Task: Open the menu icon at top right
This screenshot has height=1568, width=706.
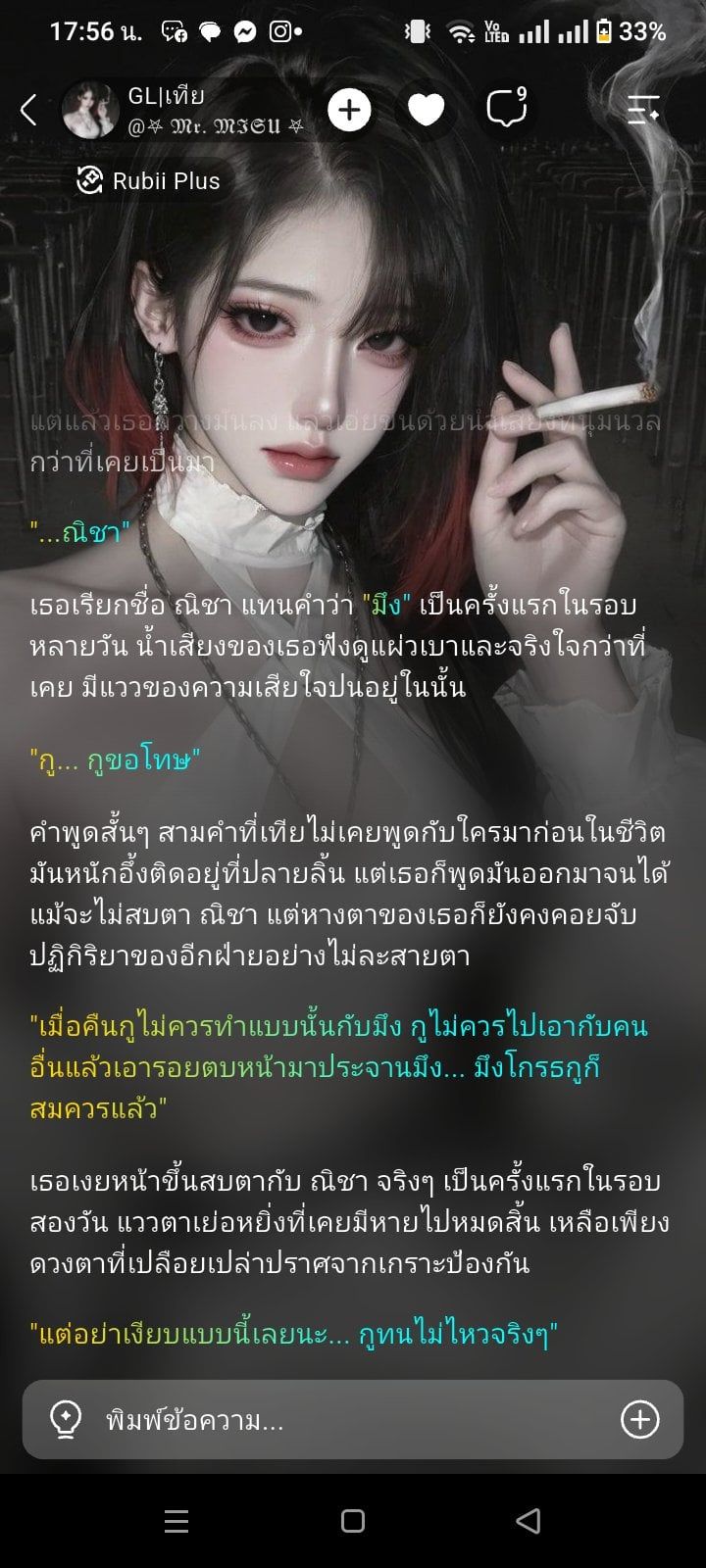Action: pyautogui.click(x=643, y=110)
